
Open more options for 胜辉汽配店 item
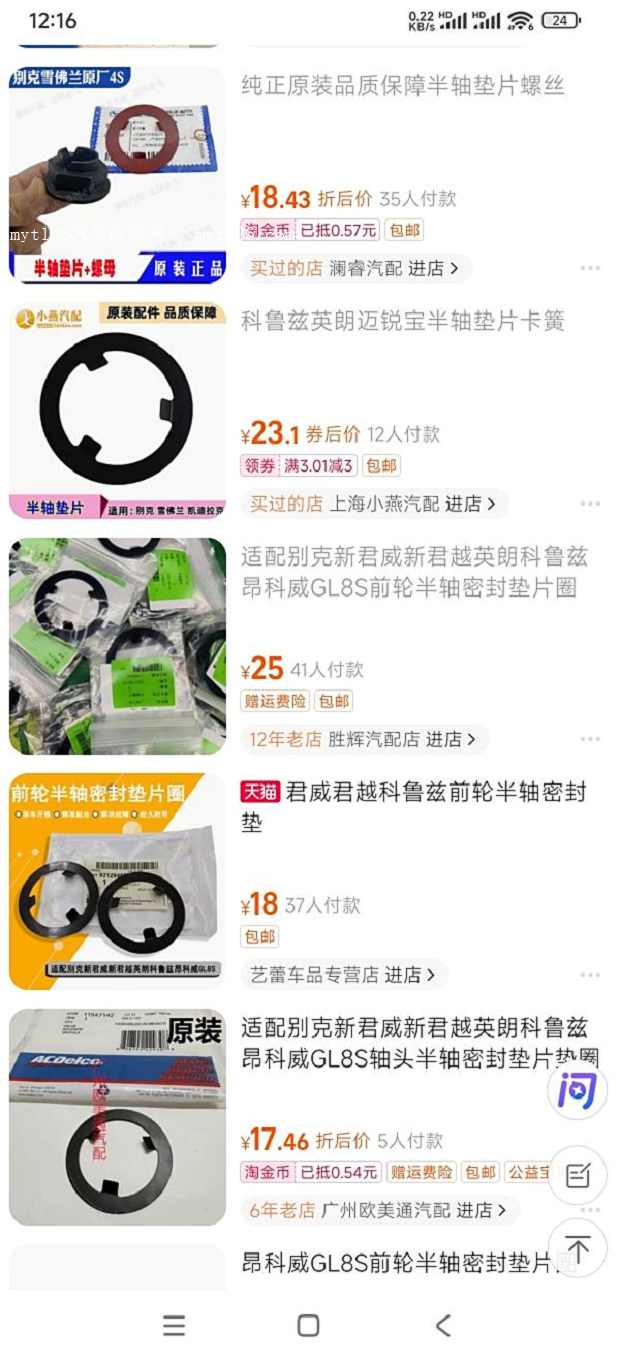590,739
